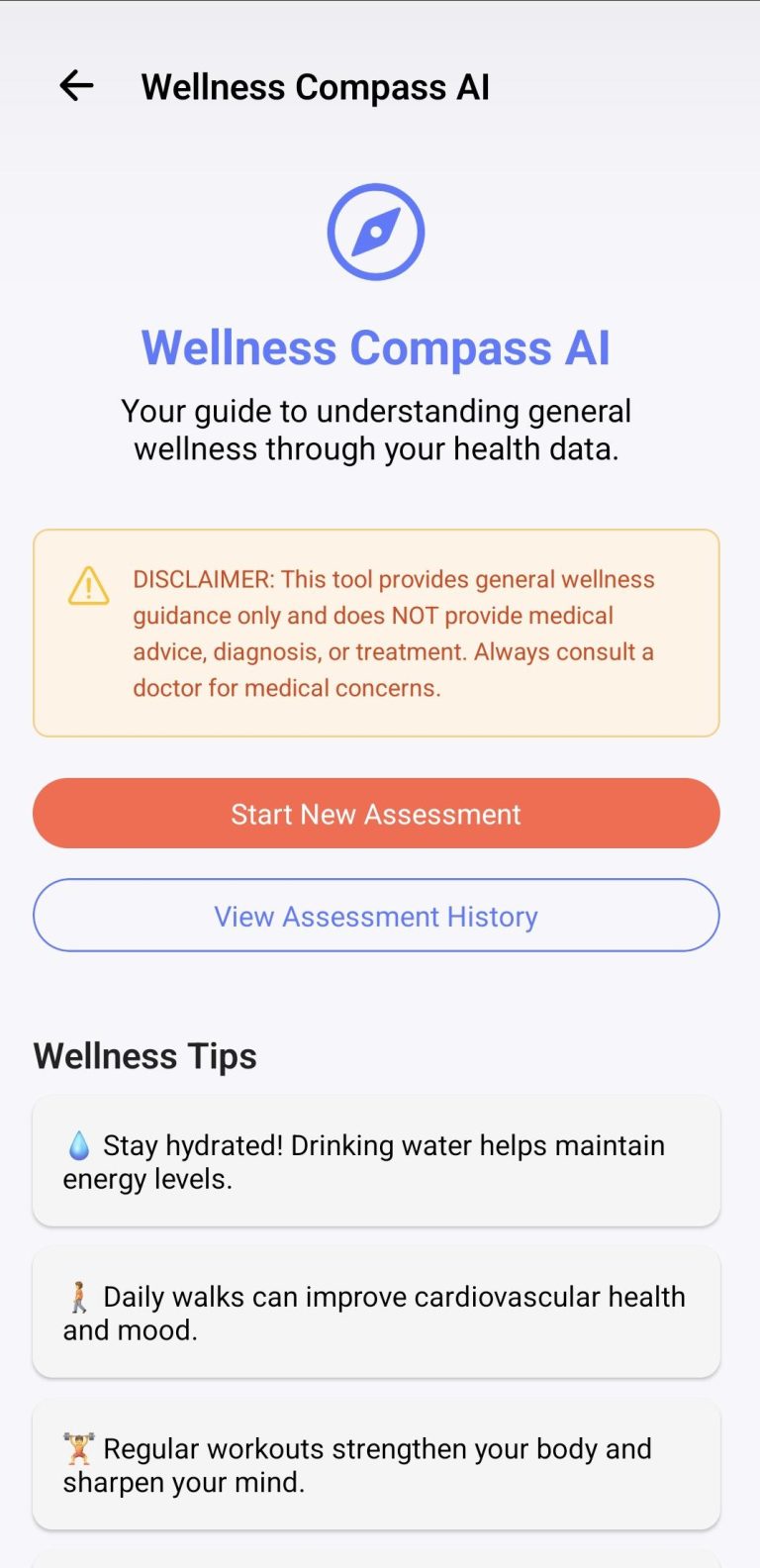This screenshot has width=760, height=1568.
Task: Tap the walking person emoji icon
Action: pyautogui.click(x=77, y=1297)
